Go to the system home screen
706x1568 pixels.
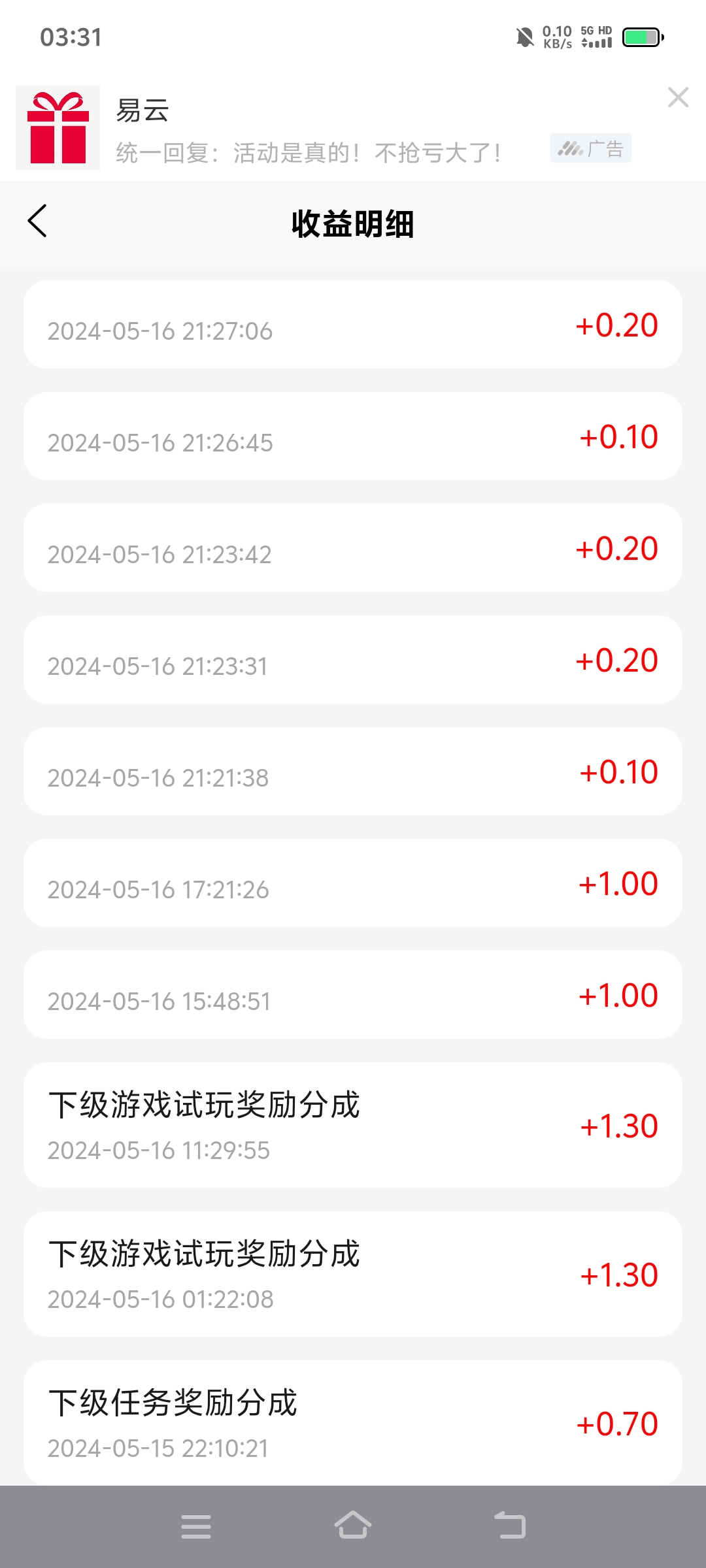click(x=353, y=1525)
